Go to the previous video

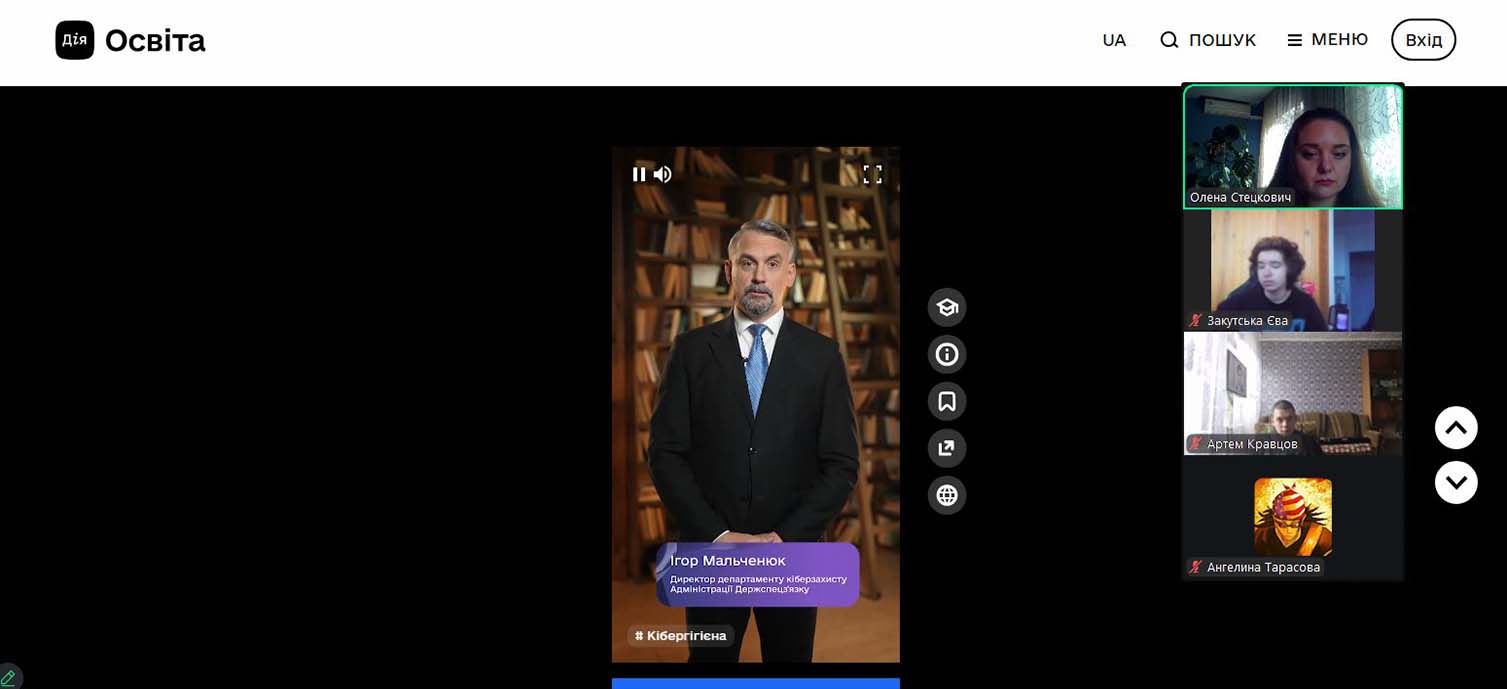[1456, 428]
